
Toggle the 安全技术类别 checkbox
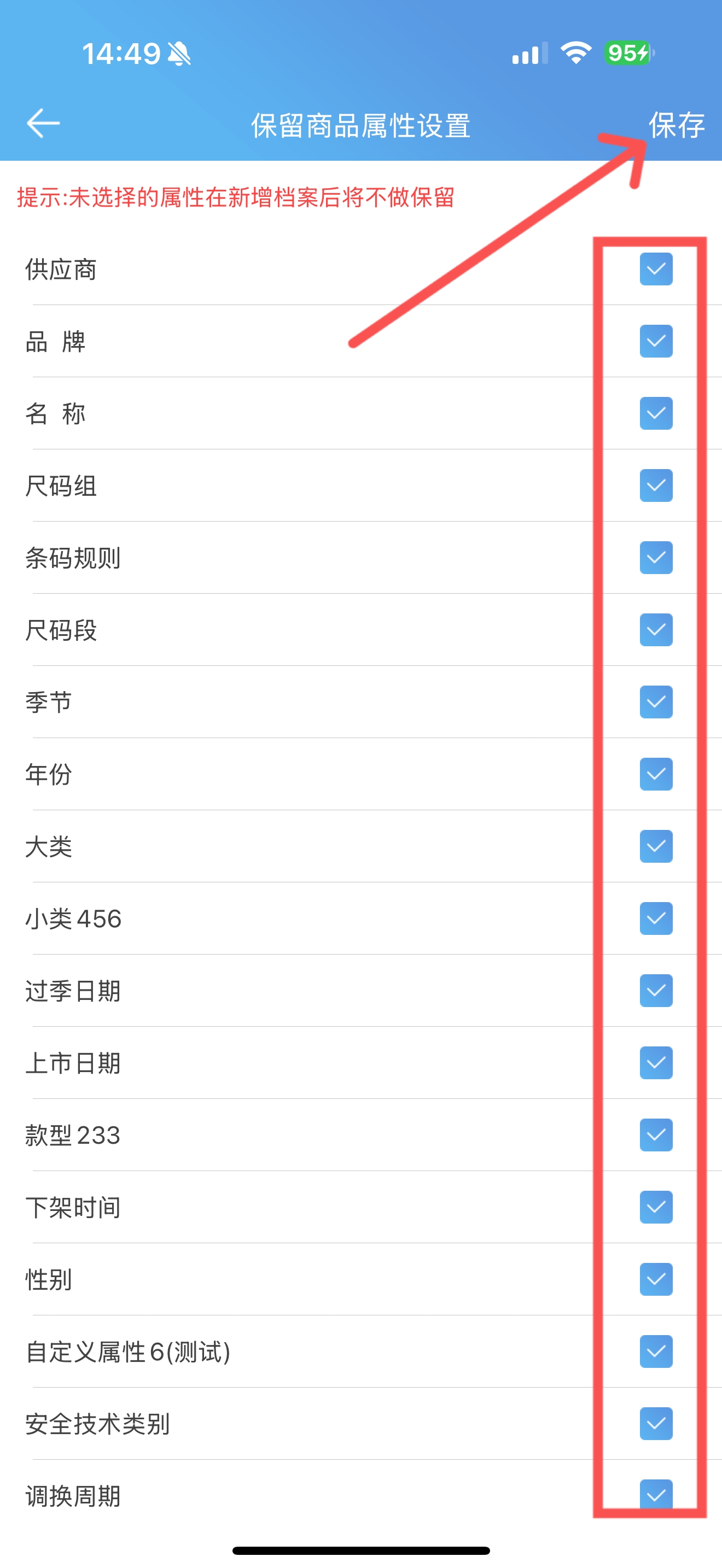[656, 1423]
